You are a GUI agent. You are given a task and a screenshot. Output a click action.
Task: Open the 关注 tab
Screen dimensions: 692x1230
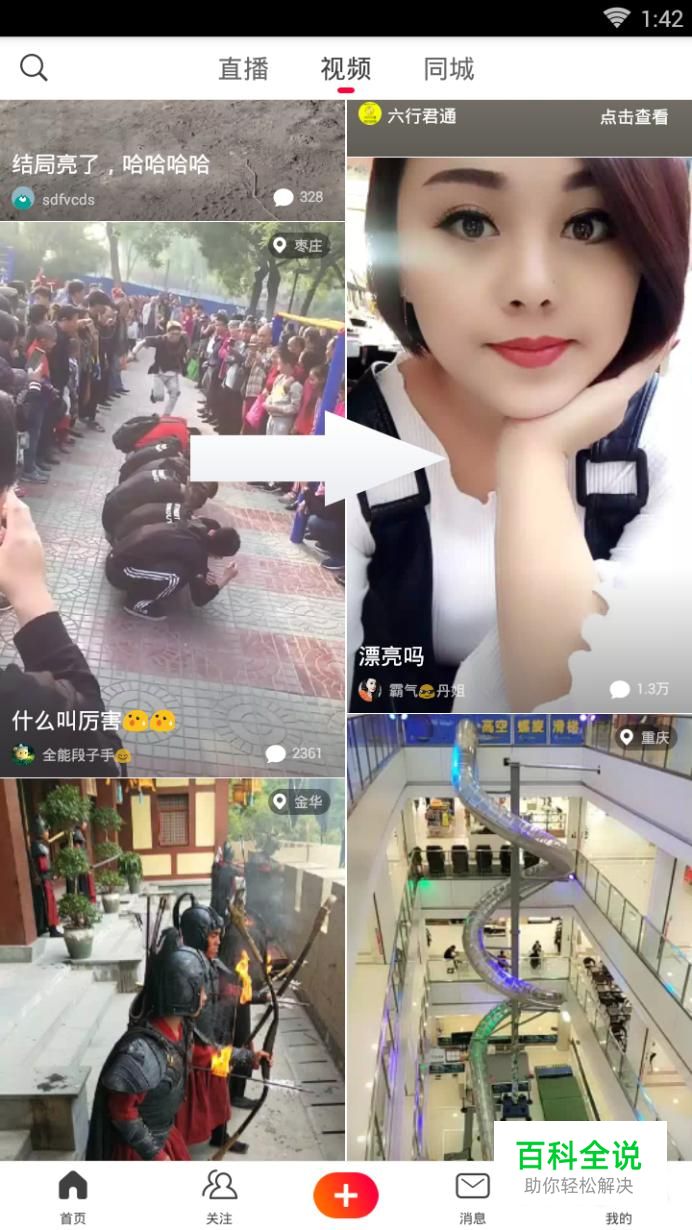pos(219,1196)
